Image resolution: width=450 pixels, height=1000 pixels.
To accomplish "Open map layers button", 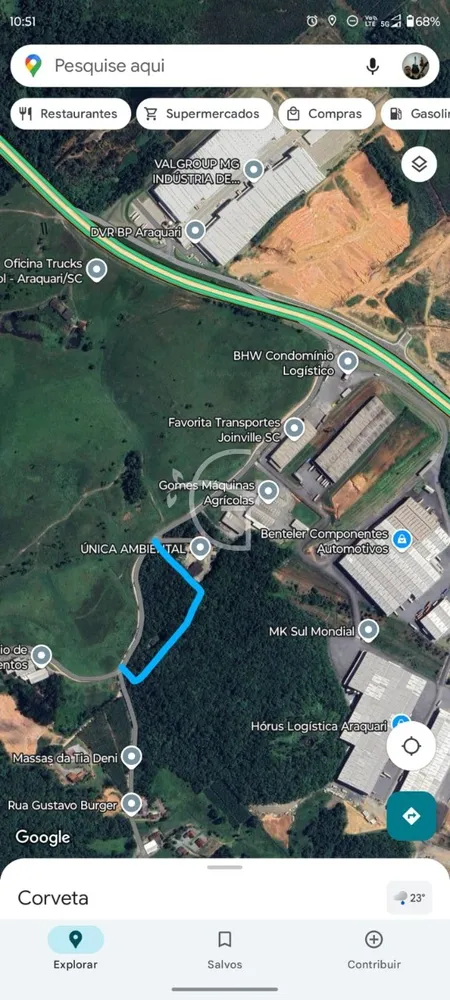I will click(x=419, y=164).
